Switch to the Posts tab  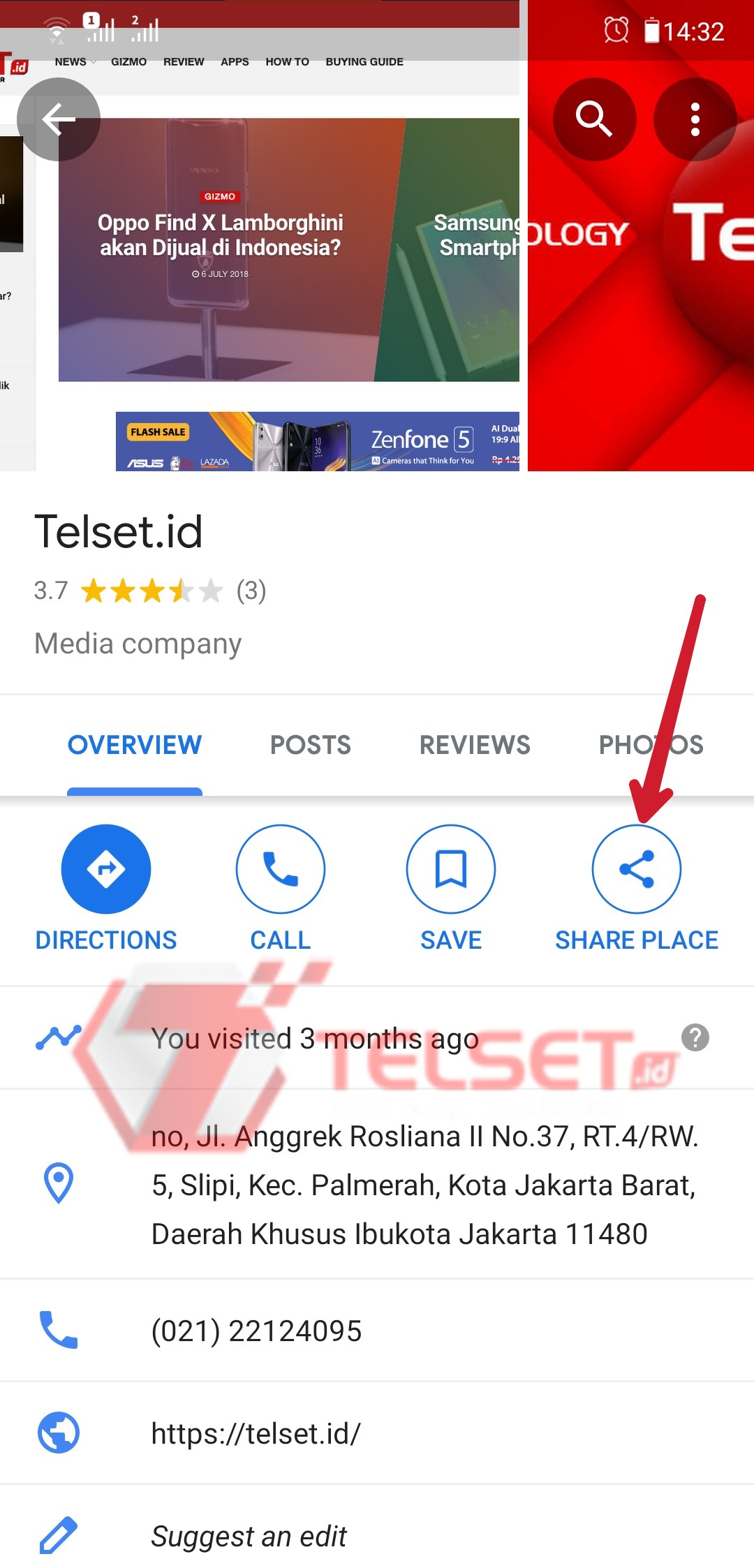click(x=311, y=745)
